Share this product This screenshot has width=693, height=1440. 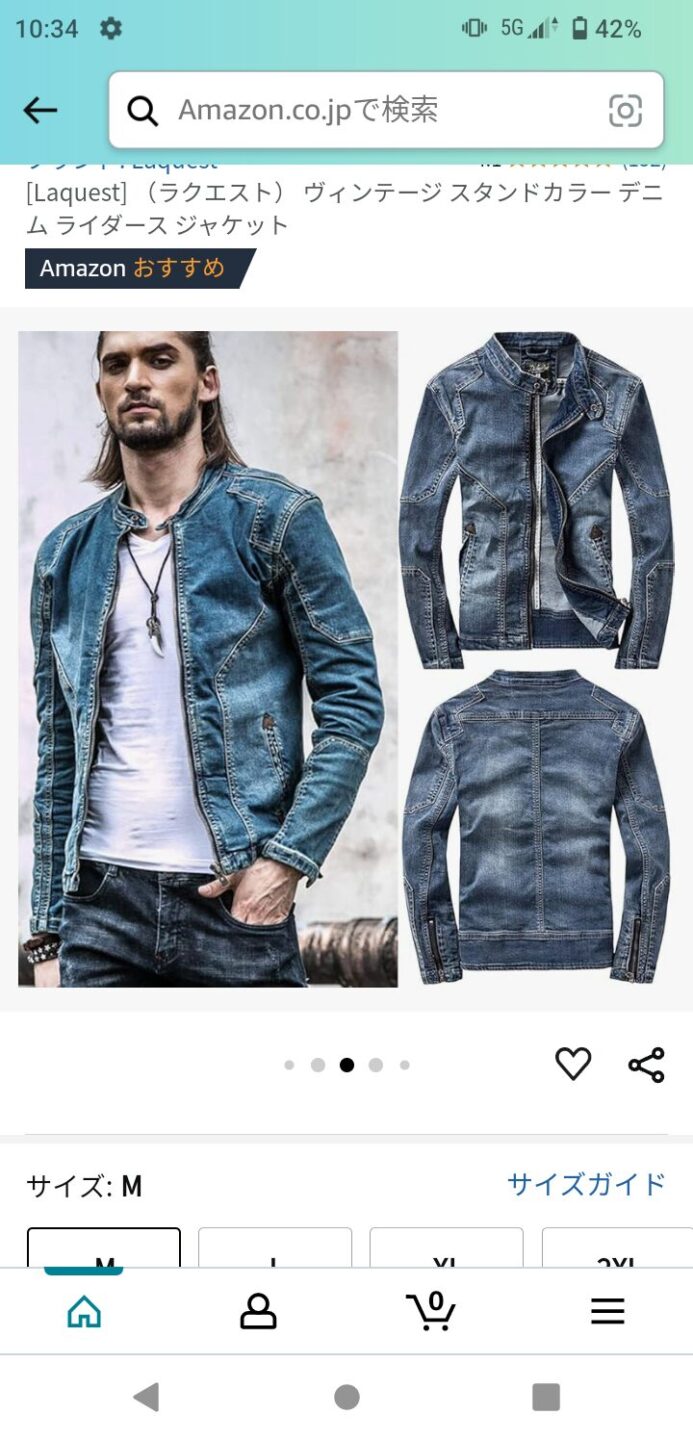[x=646, y=1064]
